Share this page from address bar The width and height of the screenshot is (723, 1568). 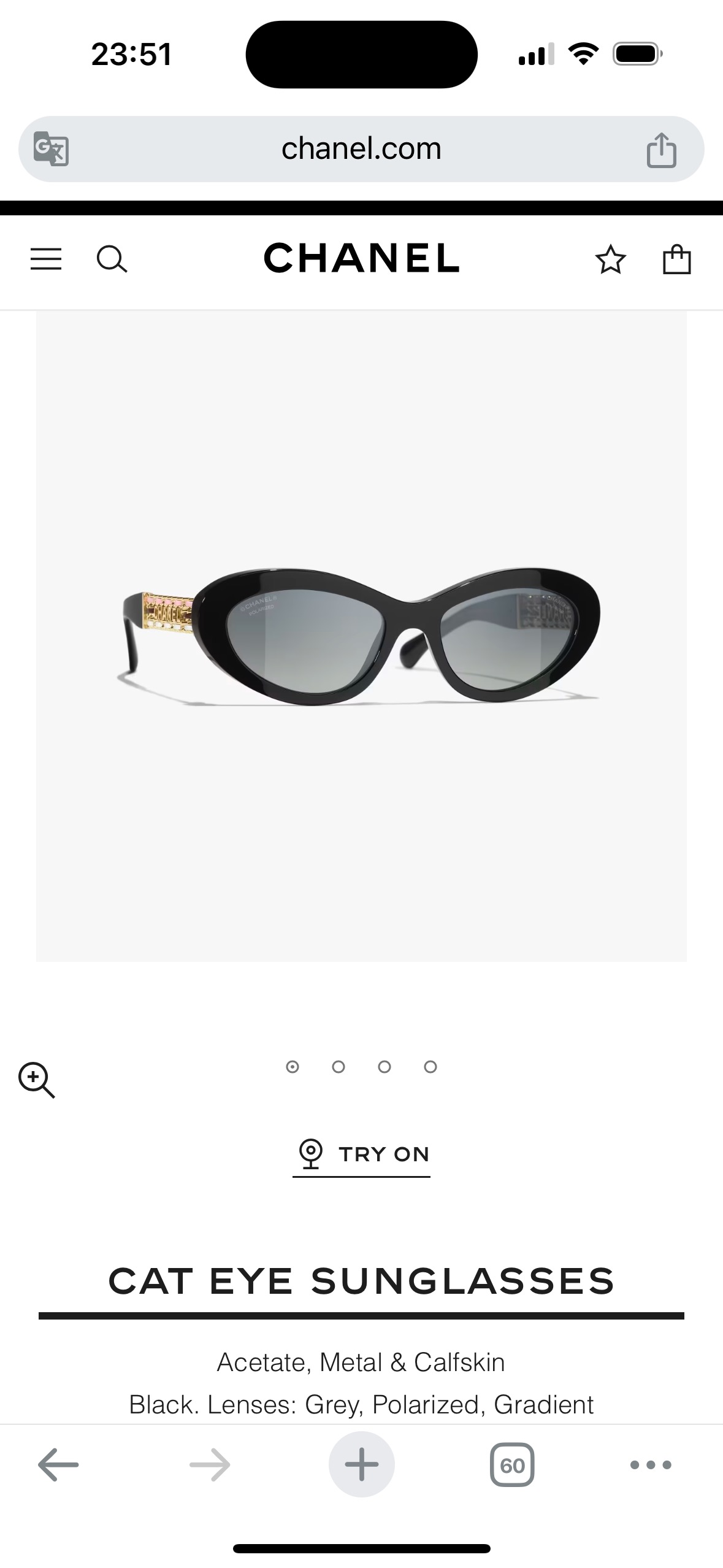[x=661, y=149]
